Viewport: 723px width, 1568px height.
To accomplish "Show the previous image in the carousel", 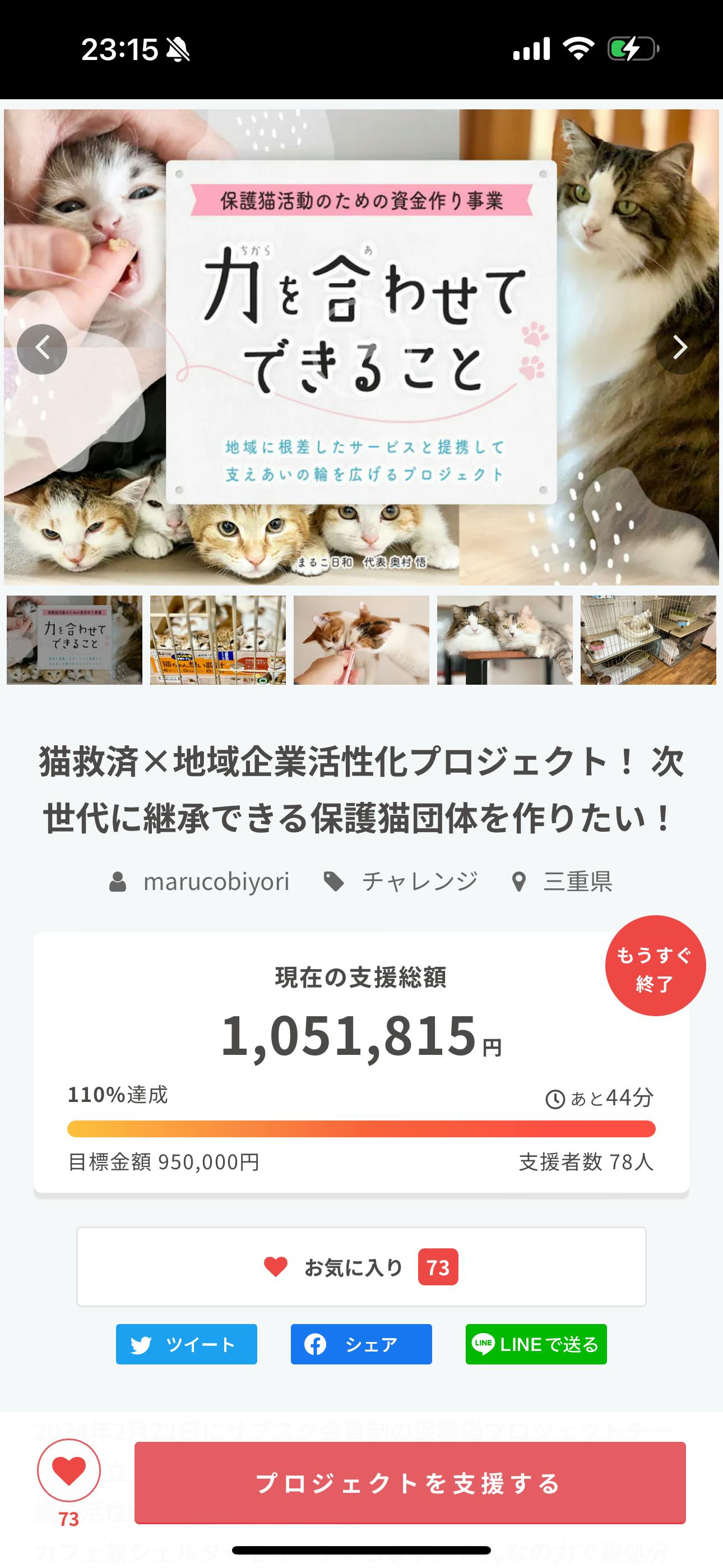I will 42,349.
